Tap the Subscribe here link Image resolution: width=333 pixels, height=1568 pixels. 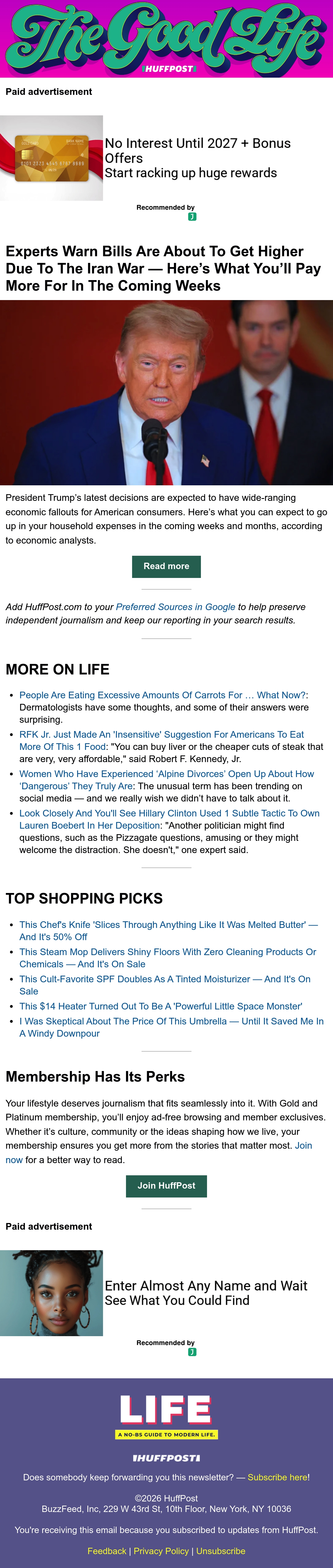coord(277,1477)
